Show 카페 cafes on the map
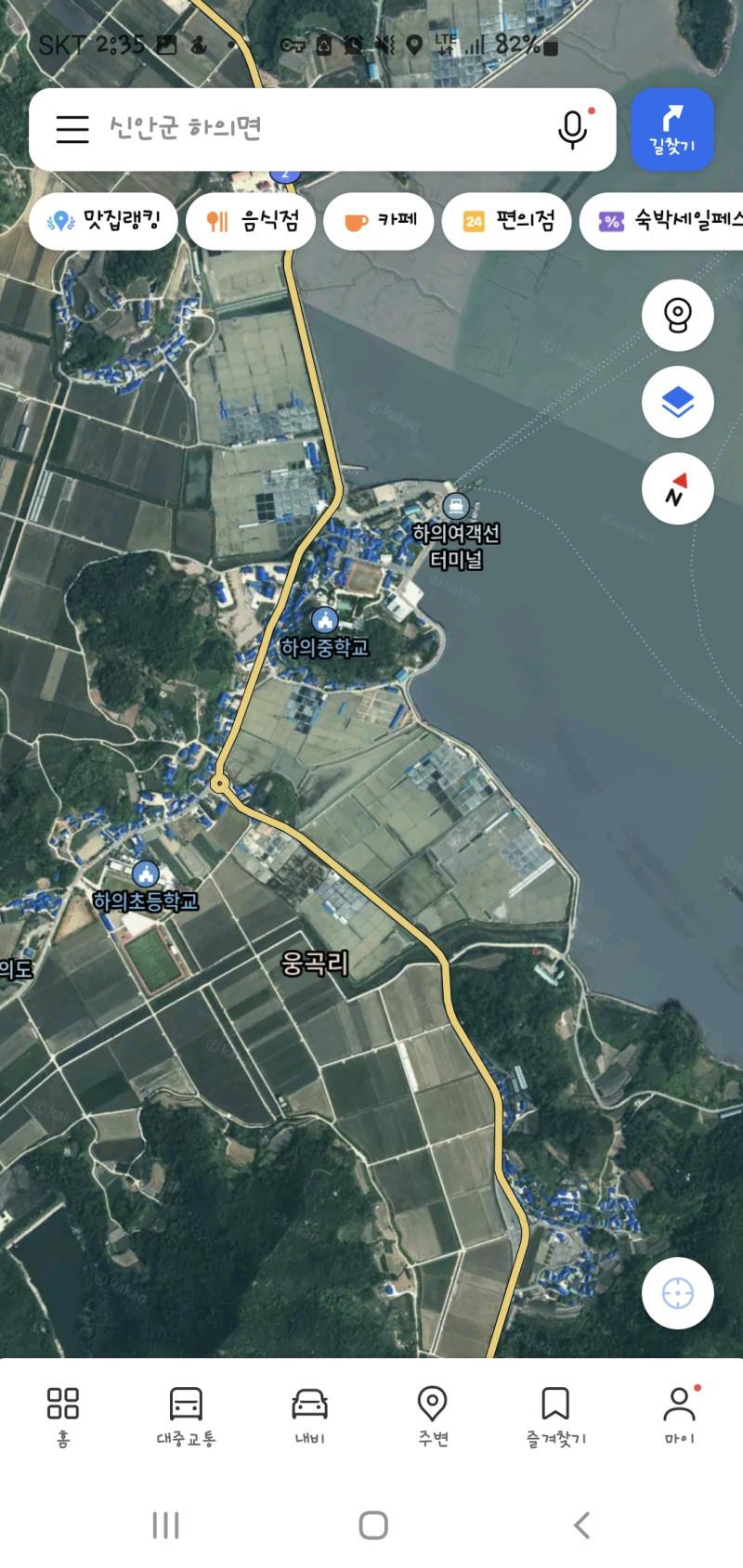Image resolution: width=743 pixels, height=1568 pixels. 379,221
